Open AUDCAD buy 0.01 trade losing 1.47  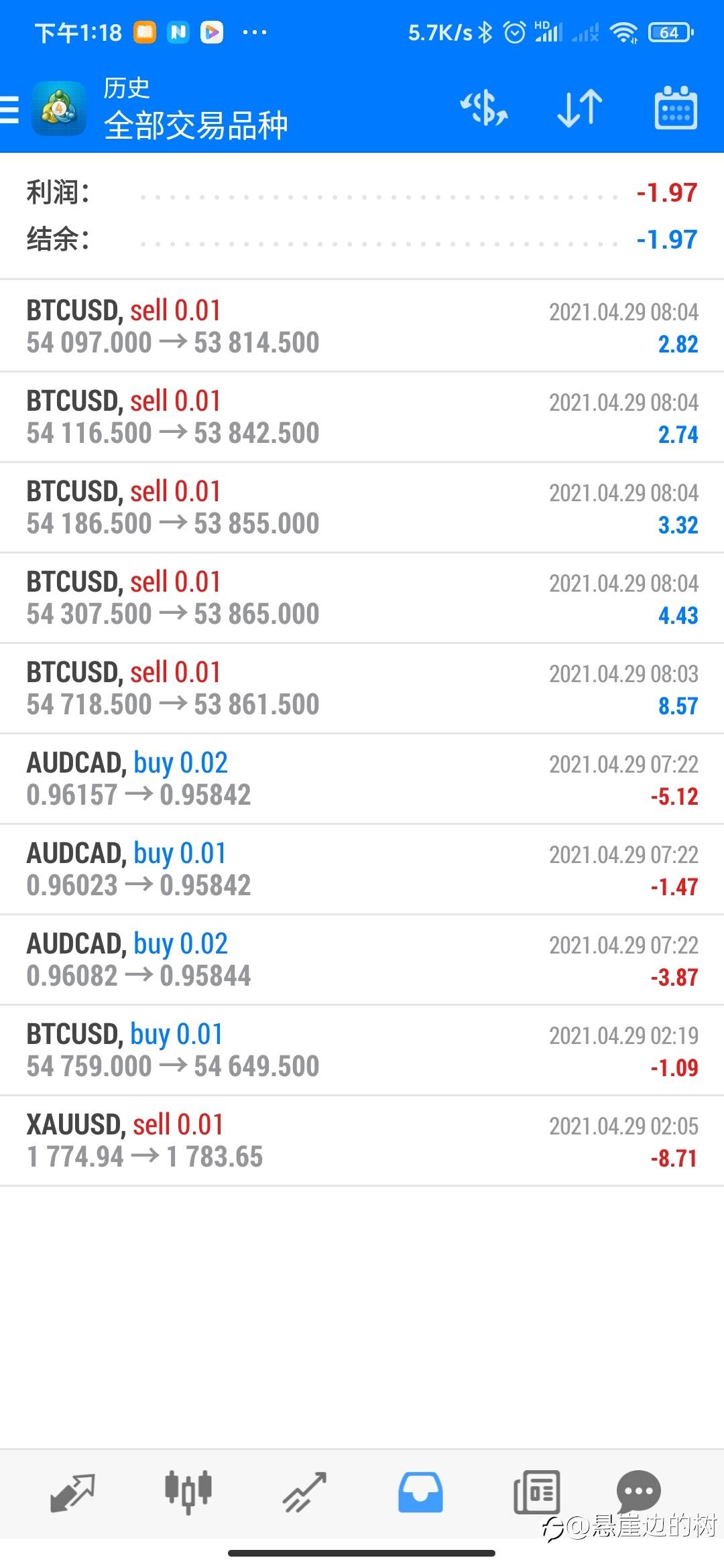click(x=362, y=869)
